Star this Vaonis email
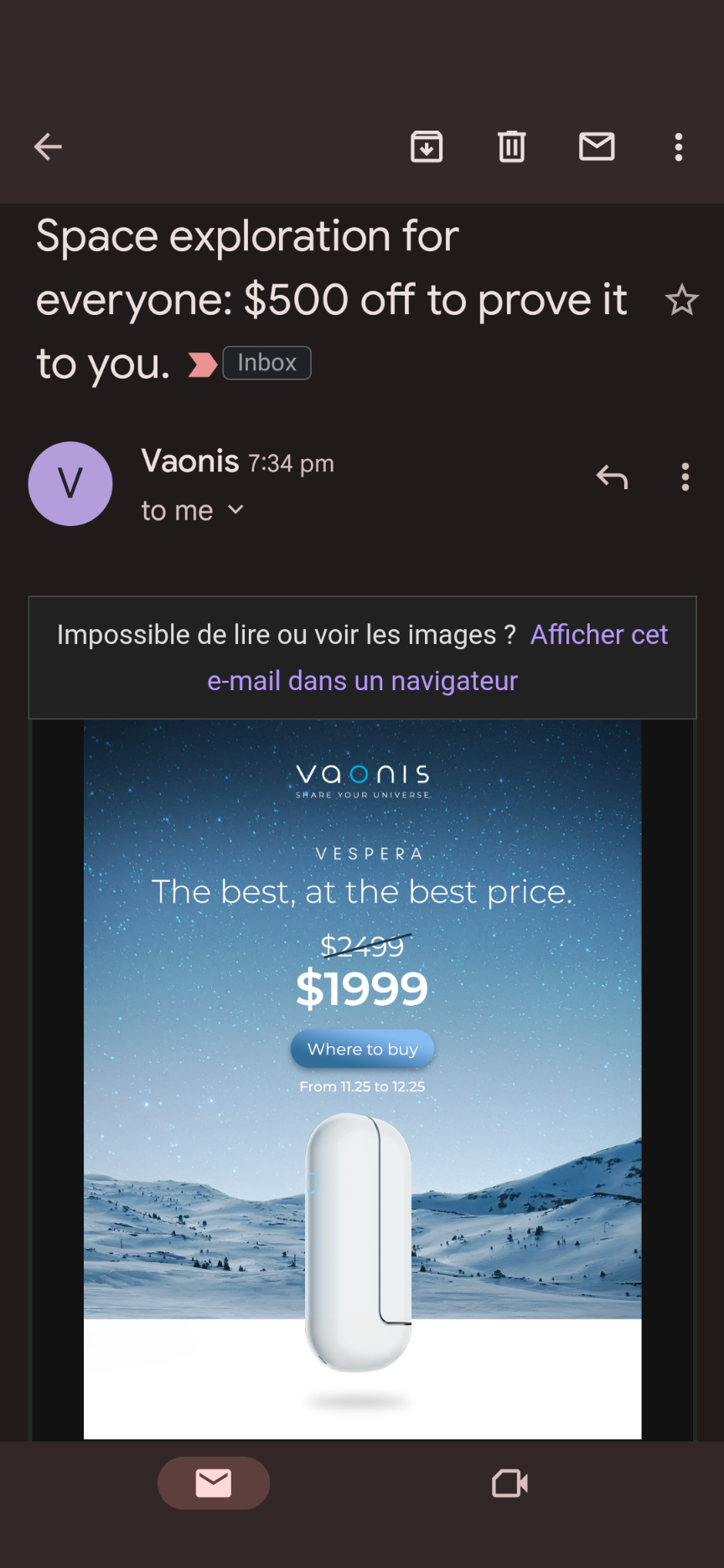The height and width of the screenshot is (1568, 724). (682, 300)
